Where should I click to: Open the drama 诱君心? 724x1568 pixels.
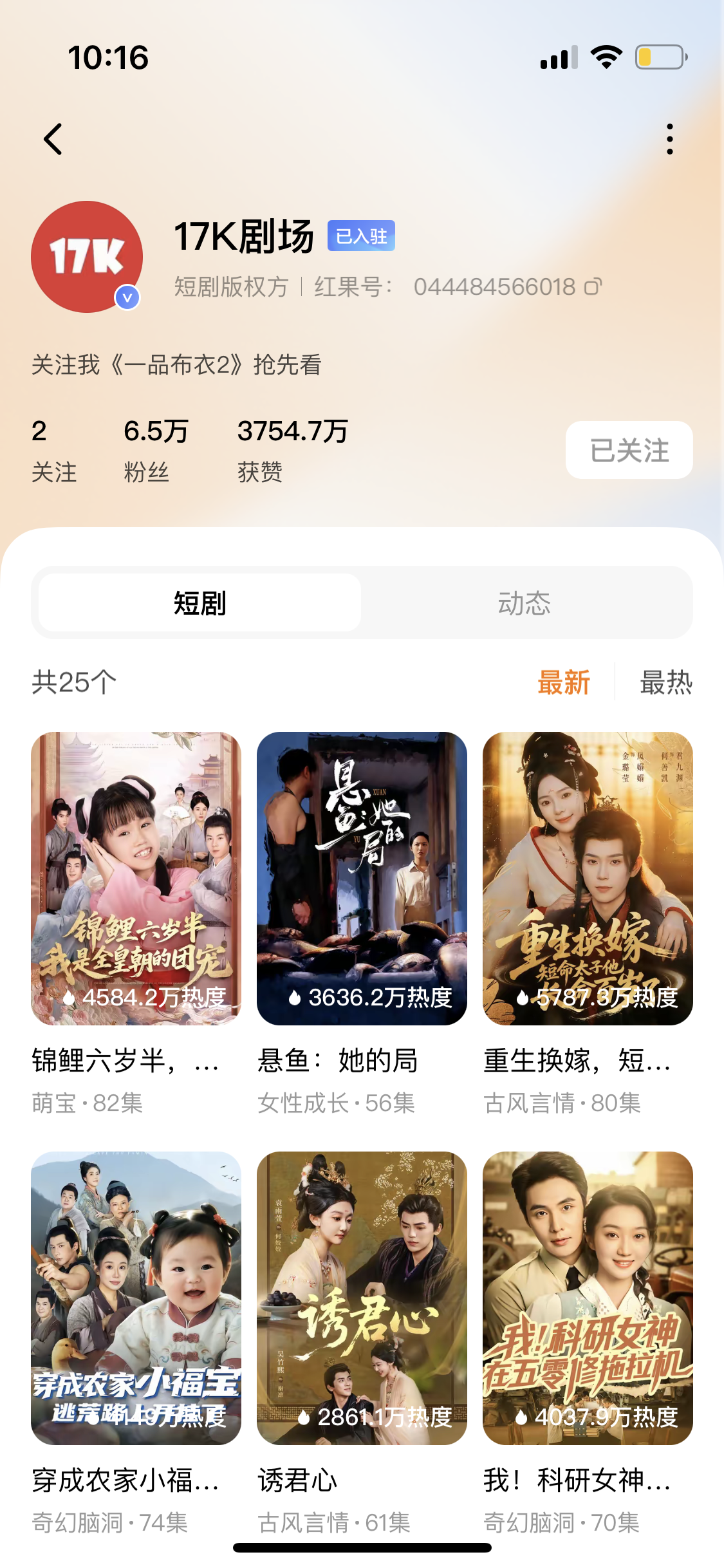click(x=362, y=1298)
